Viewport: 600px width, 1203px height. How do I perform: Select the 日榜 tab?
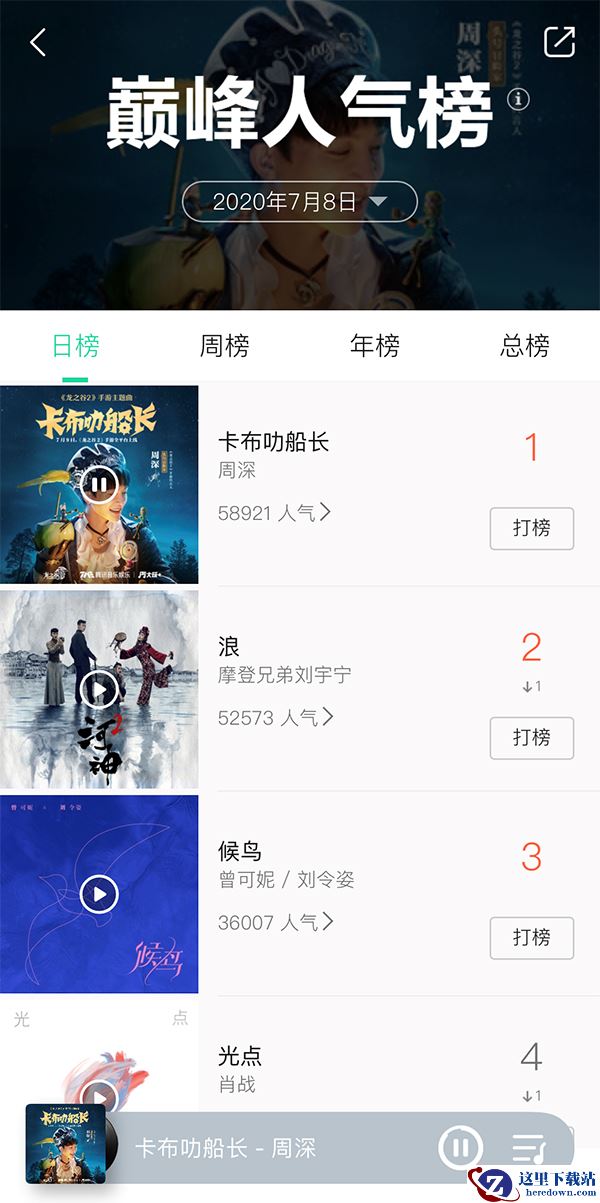click(75, 346)
